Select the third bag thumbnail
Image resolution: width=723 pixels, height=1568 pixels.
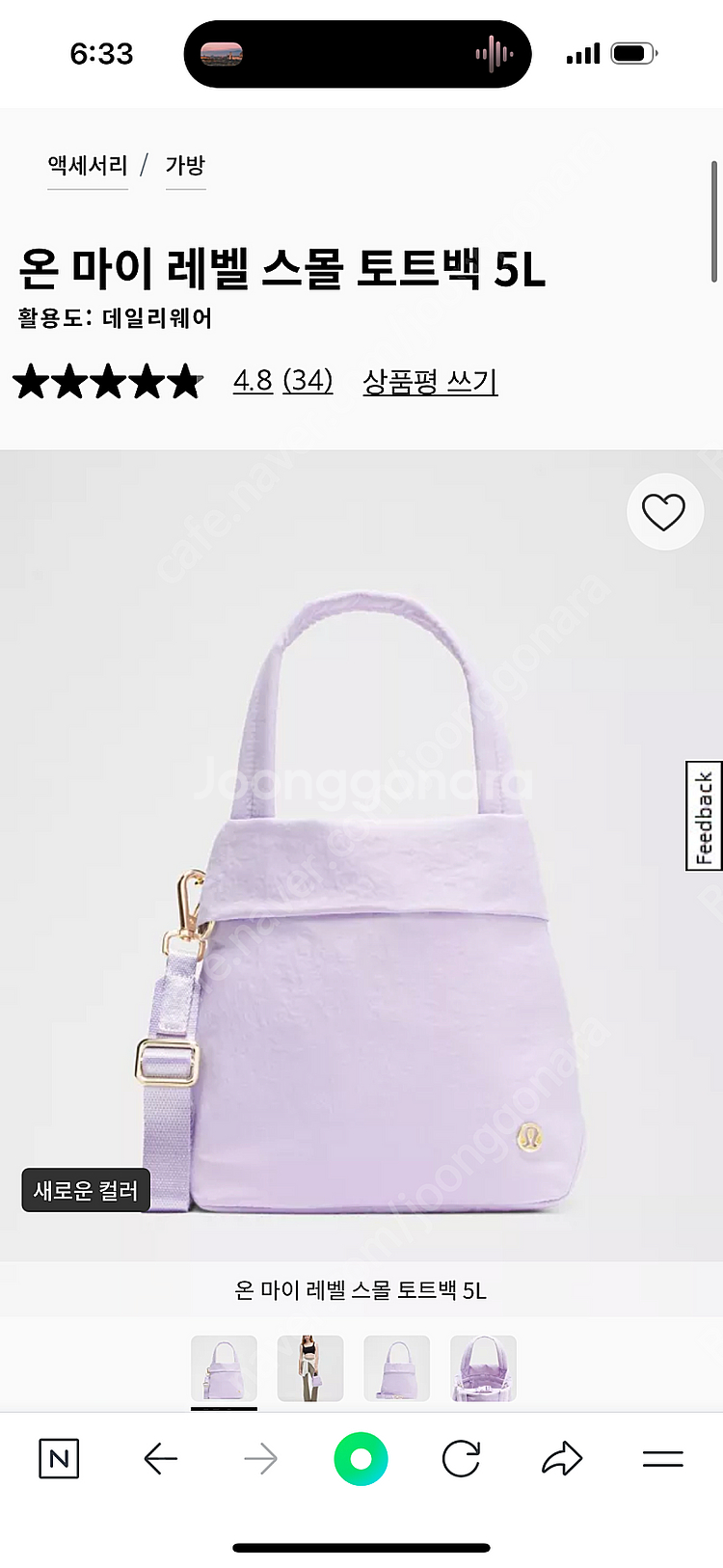pos(396,1368)
